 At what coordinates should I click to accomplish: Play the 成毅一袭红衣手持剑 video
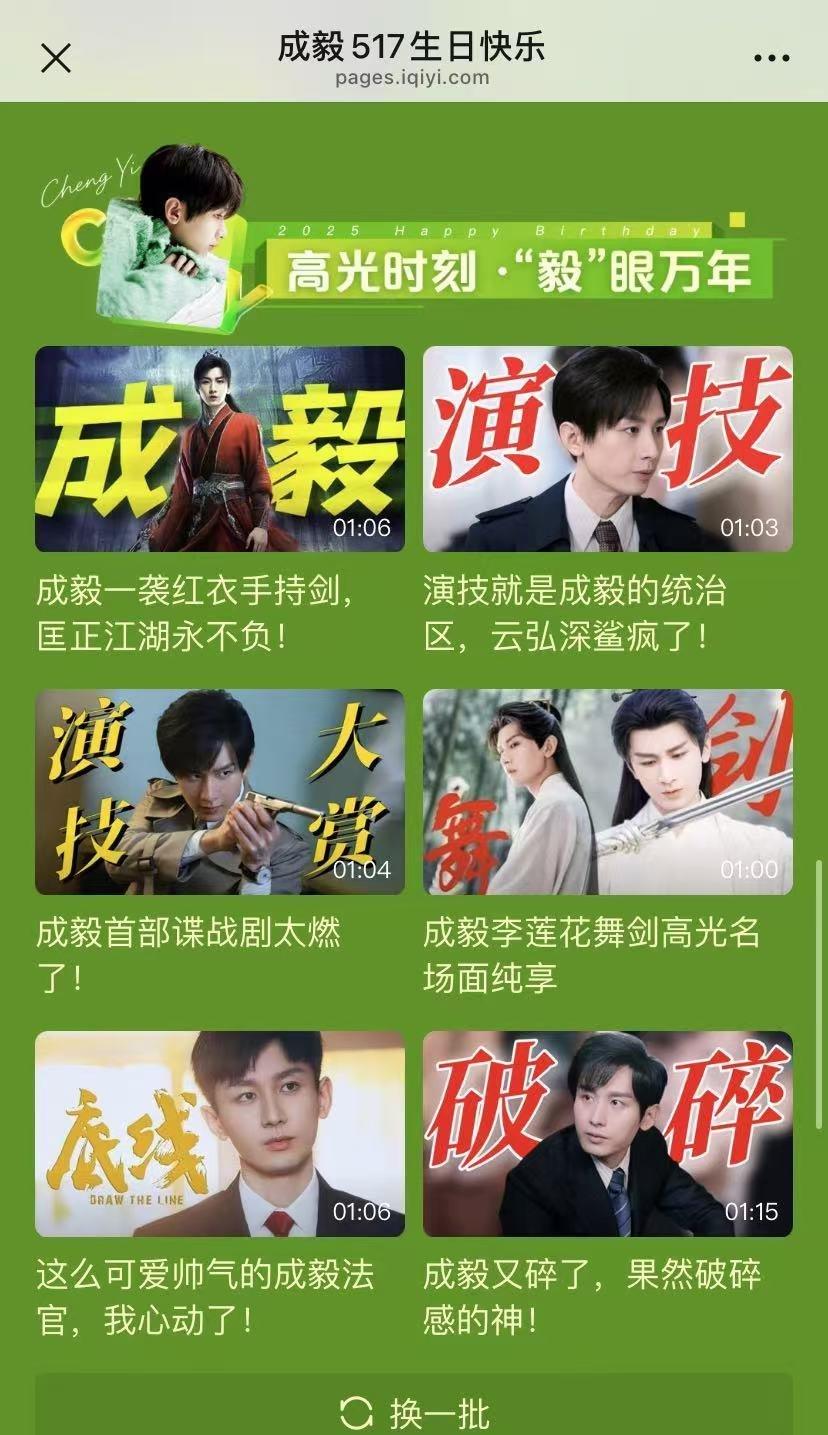tap(220, 449)
